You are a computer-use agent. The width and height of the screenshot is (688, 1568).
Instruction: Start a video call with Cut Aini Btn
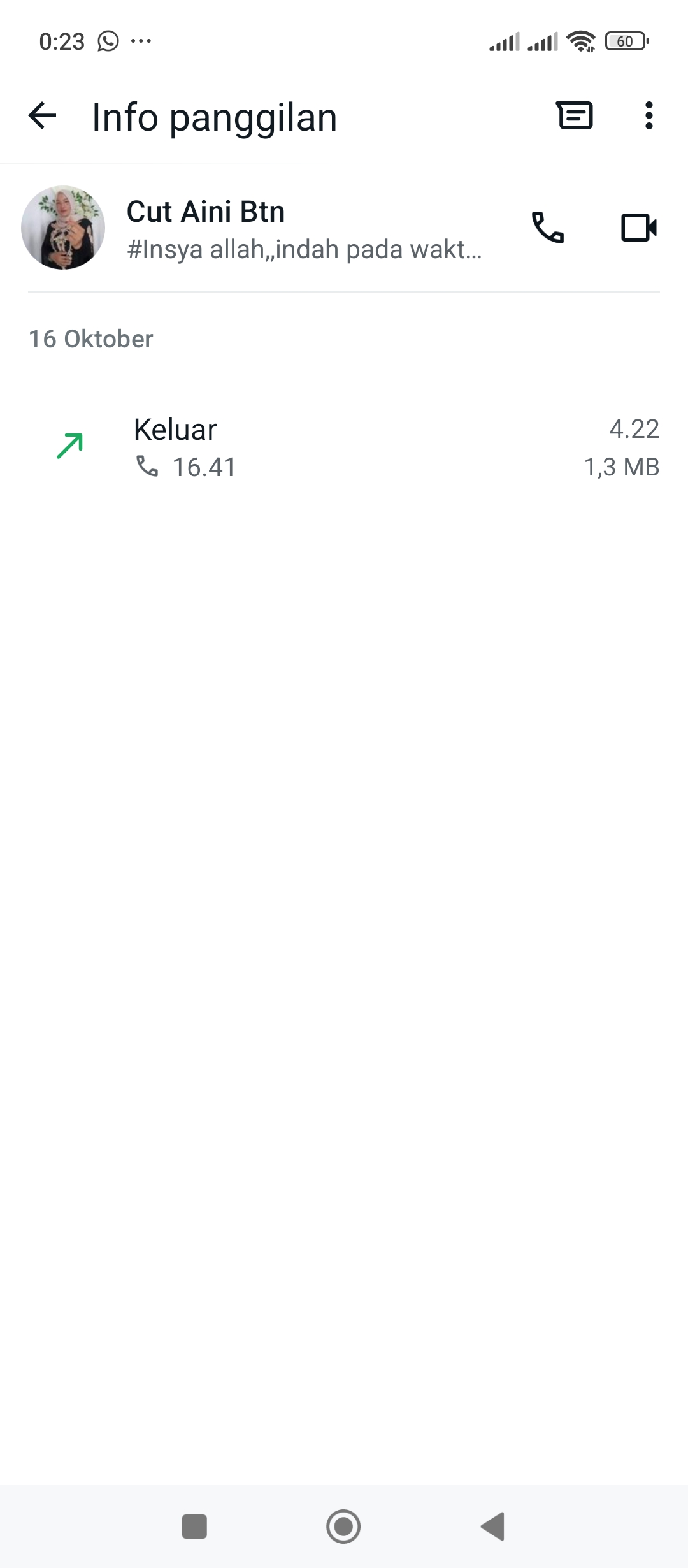[x=639, y=228]
